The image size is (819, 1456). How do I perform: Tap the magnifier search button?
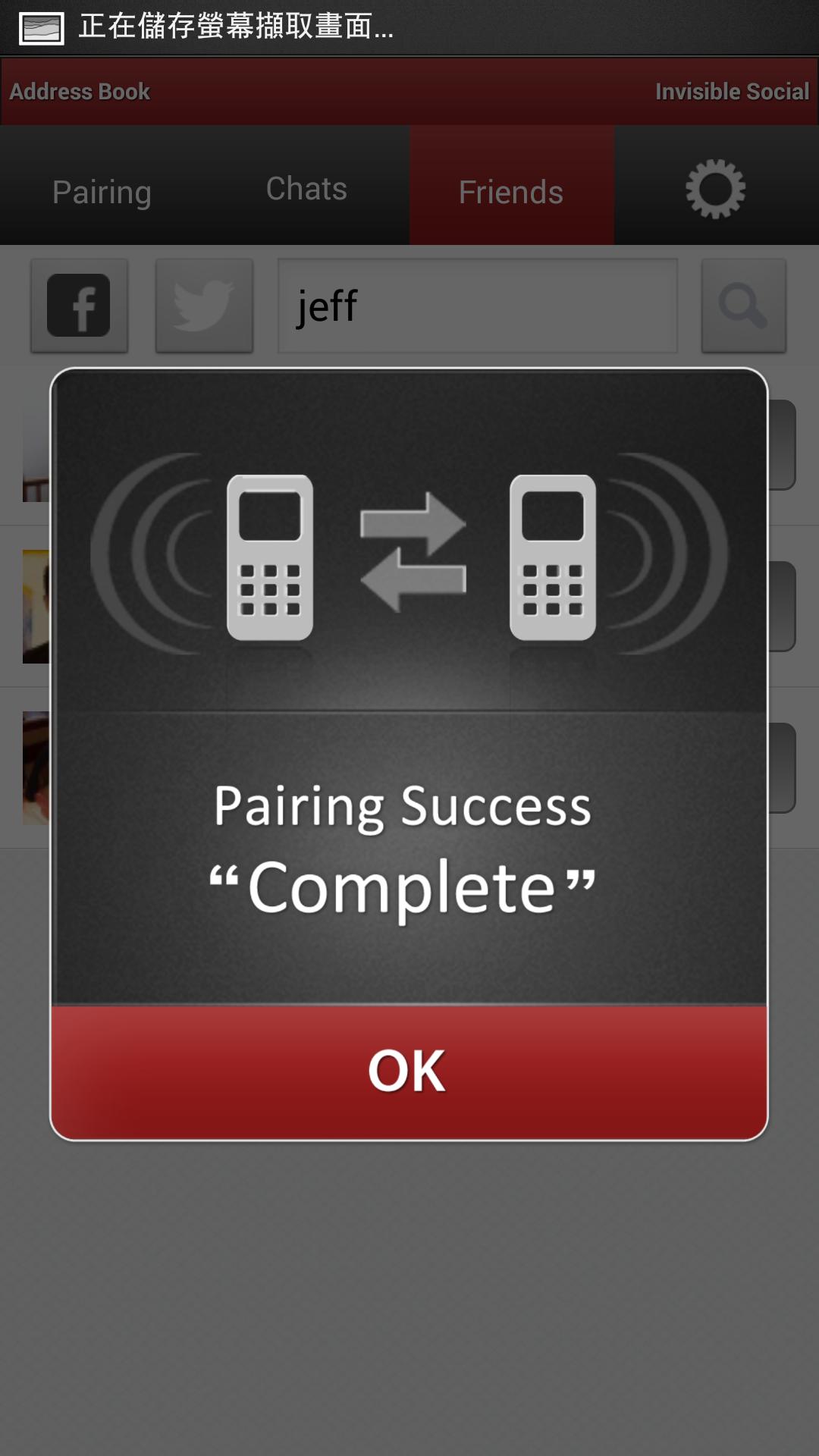tap(743, 306)
